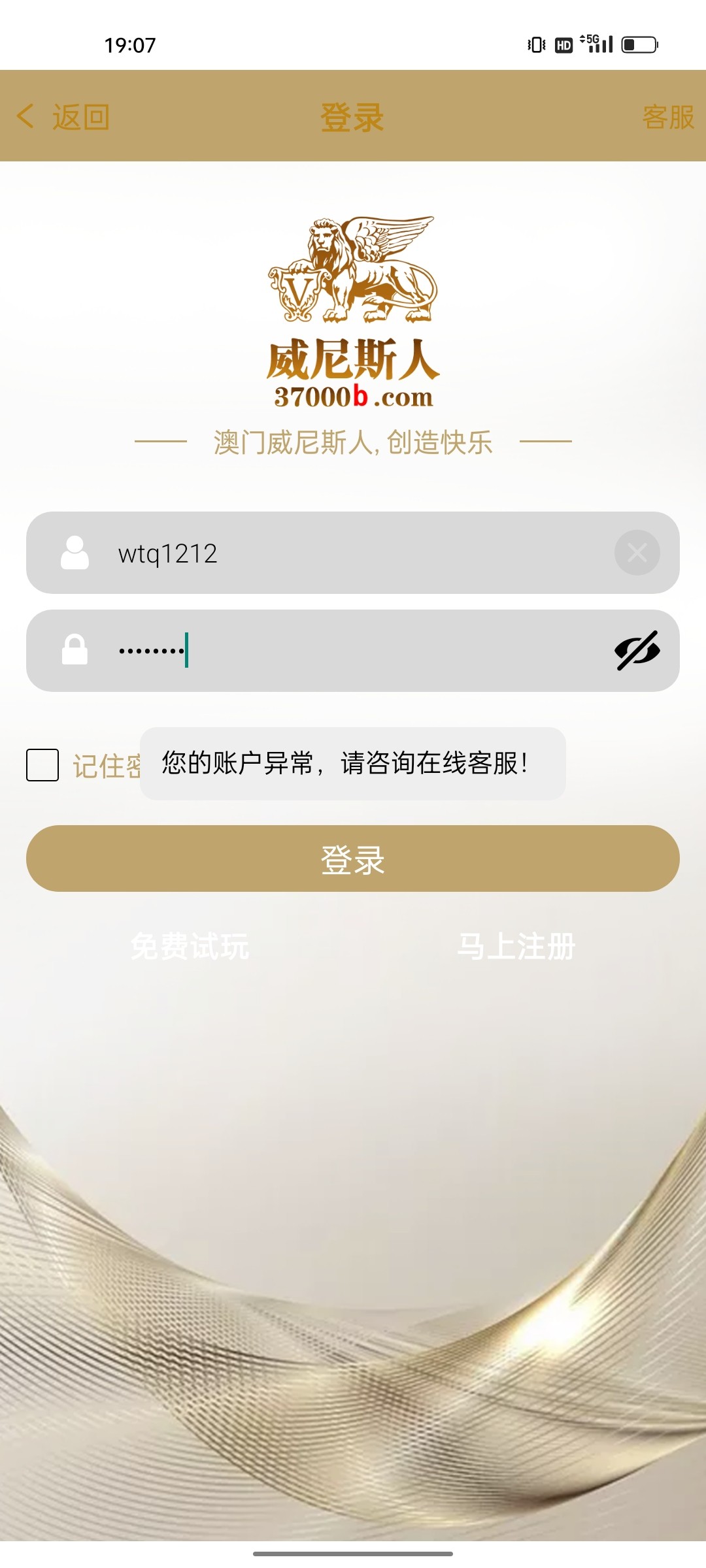This screenshot has height=1568, width=706.
Task: Clear the username with the X icon
Action: point(637,553)
